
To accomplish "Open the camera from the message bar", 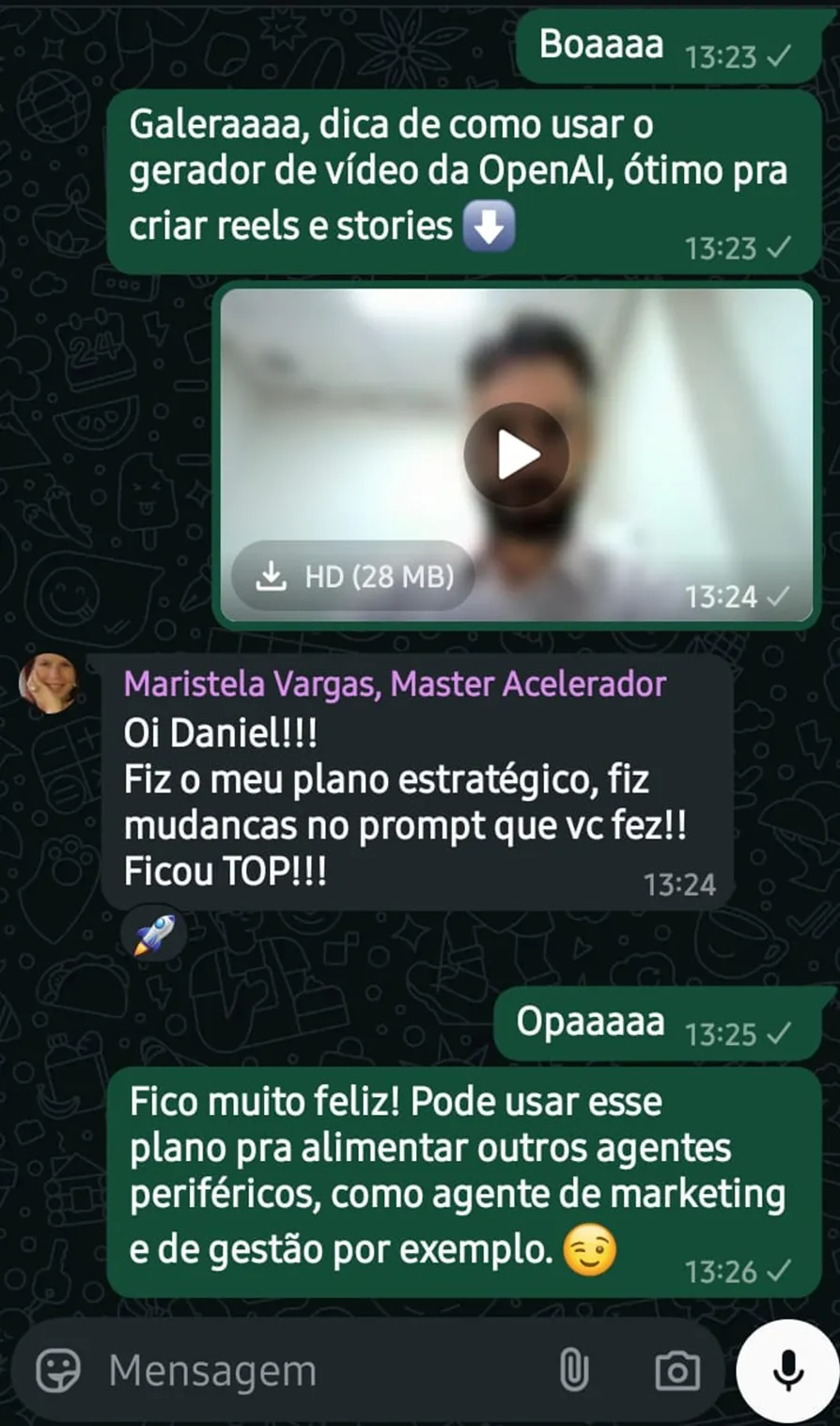I will tap(677, 1371).
